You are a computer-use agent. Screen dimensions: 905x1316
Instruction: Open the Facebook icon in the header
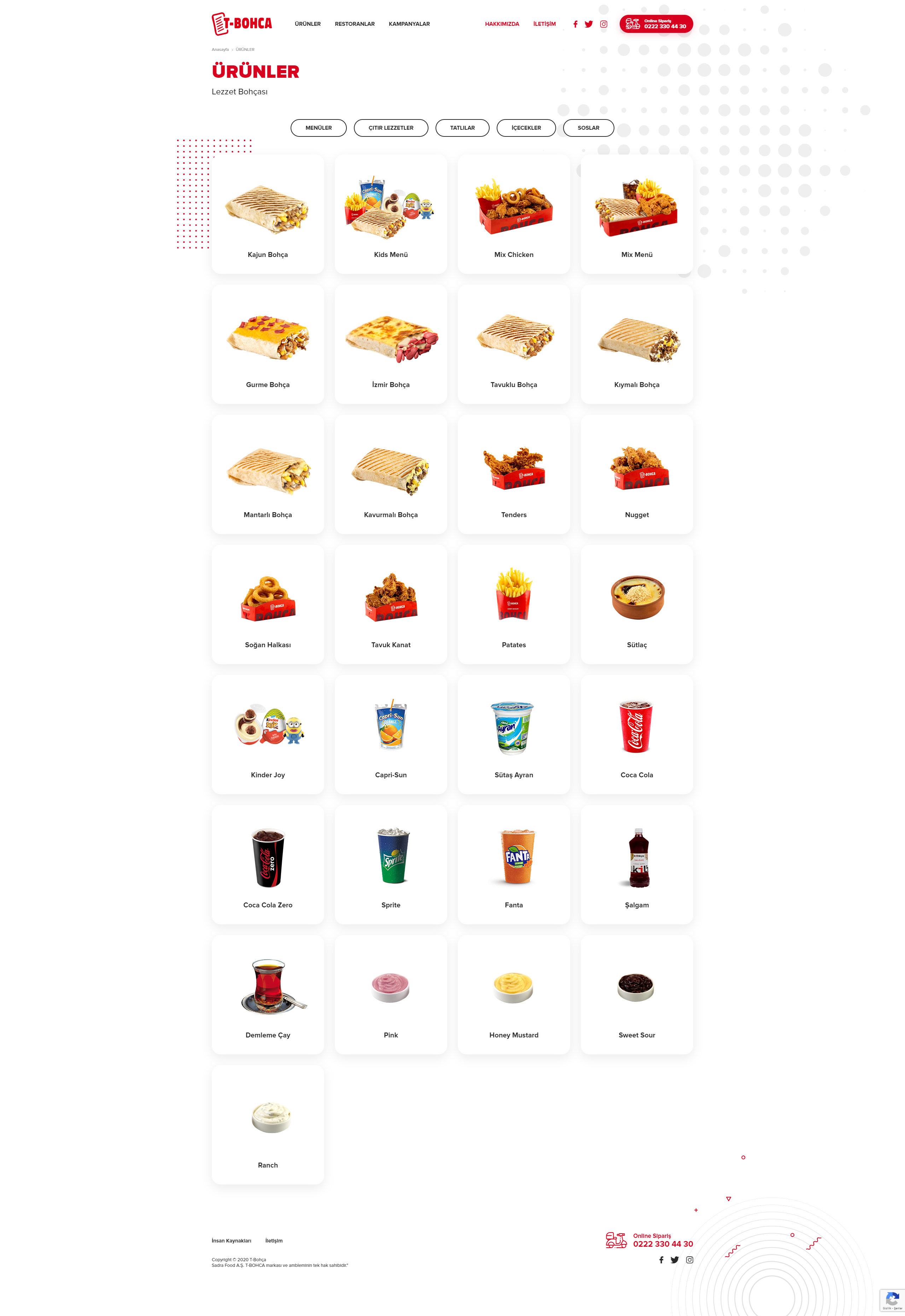point(575,24)
